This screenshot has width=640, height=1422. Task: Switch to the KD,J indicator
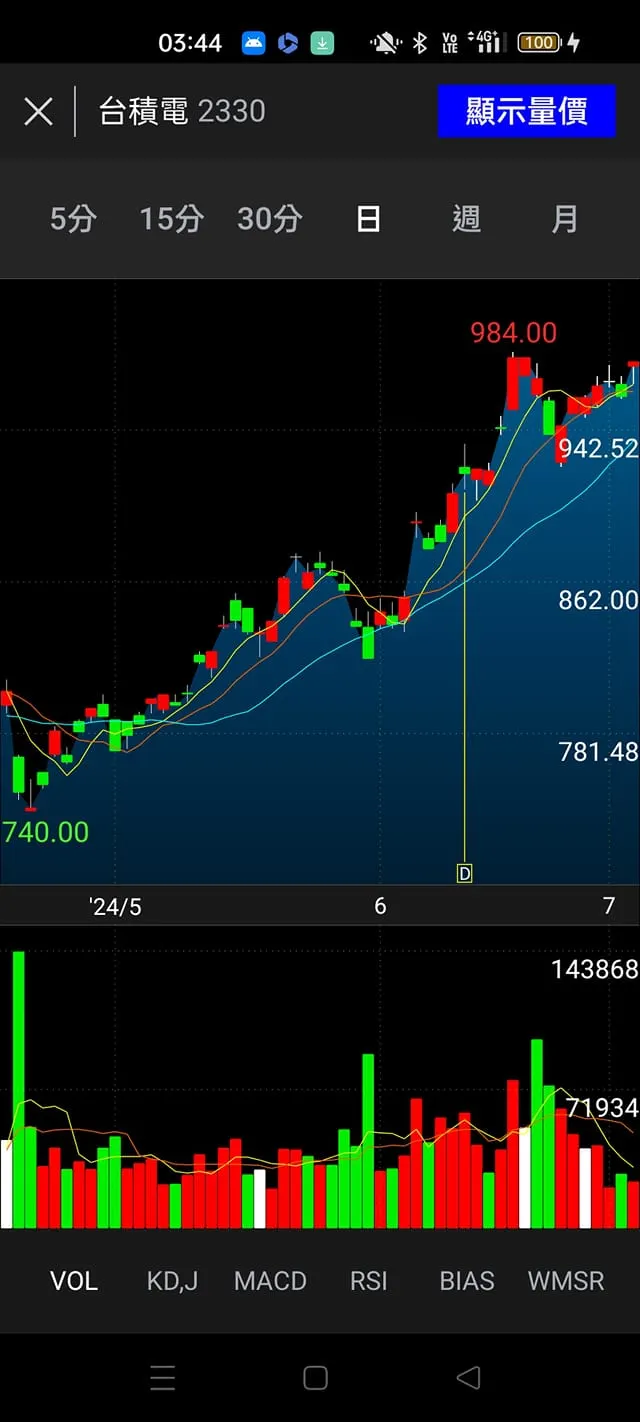pos(172,1281)
